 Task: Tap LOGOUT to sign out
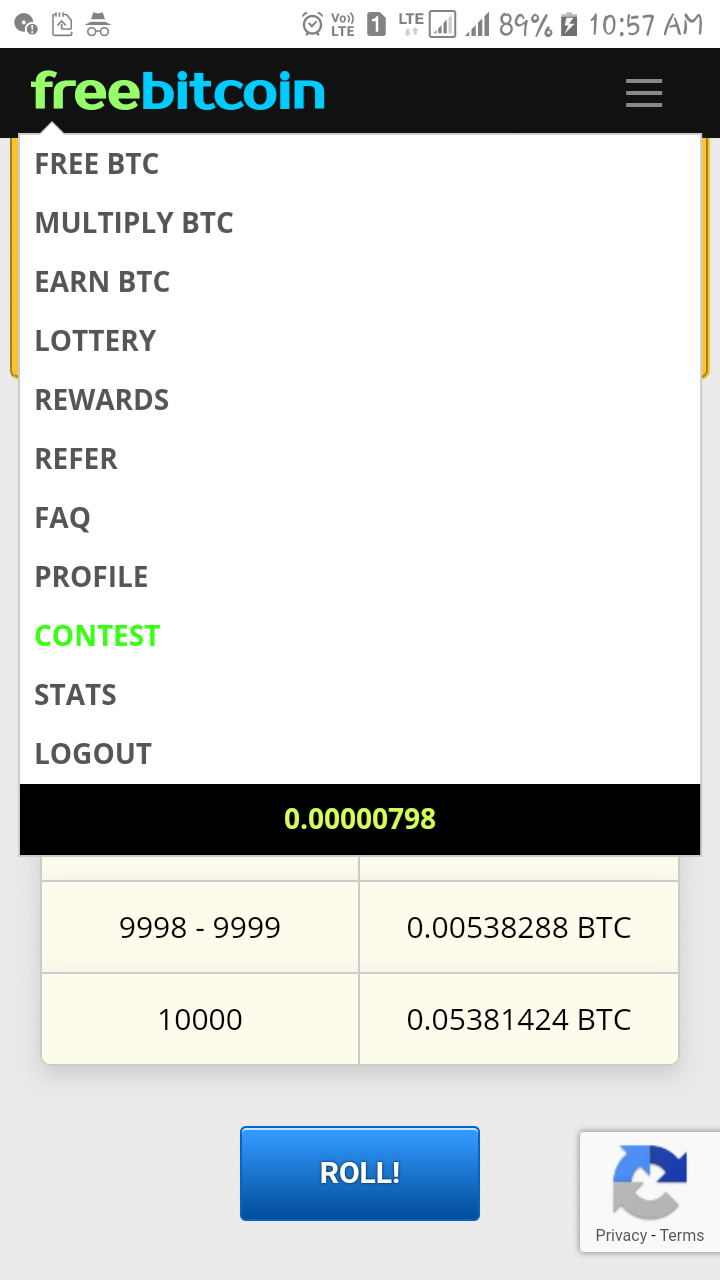click(93, 754)
